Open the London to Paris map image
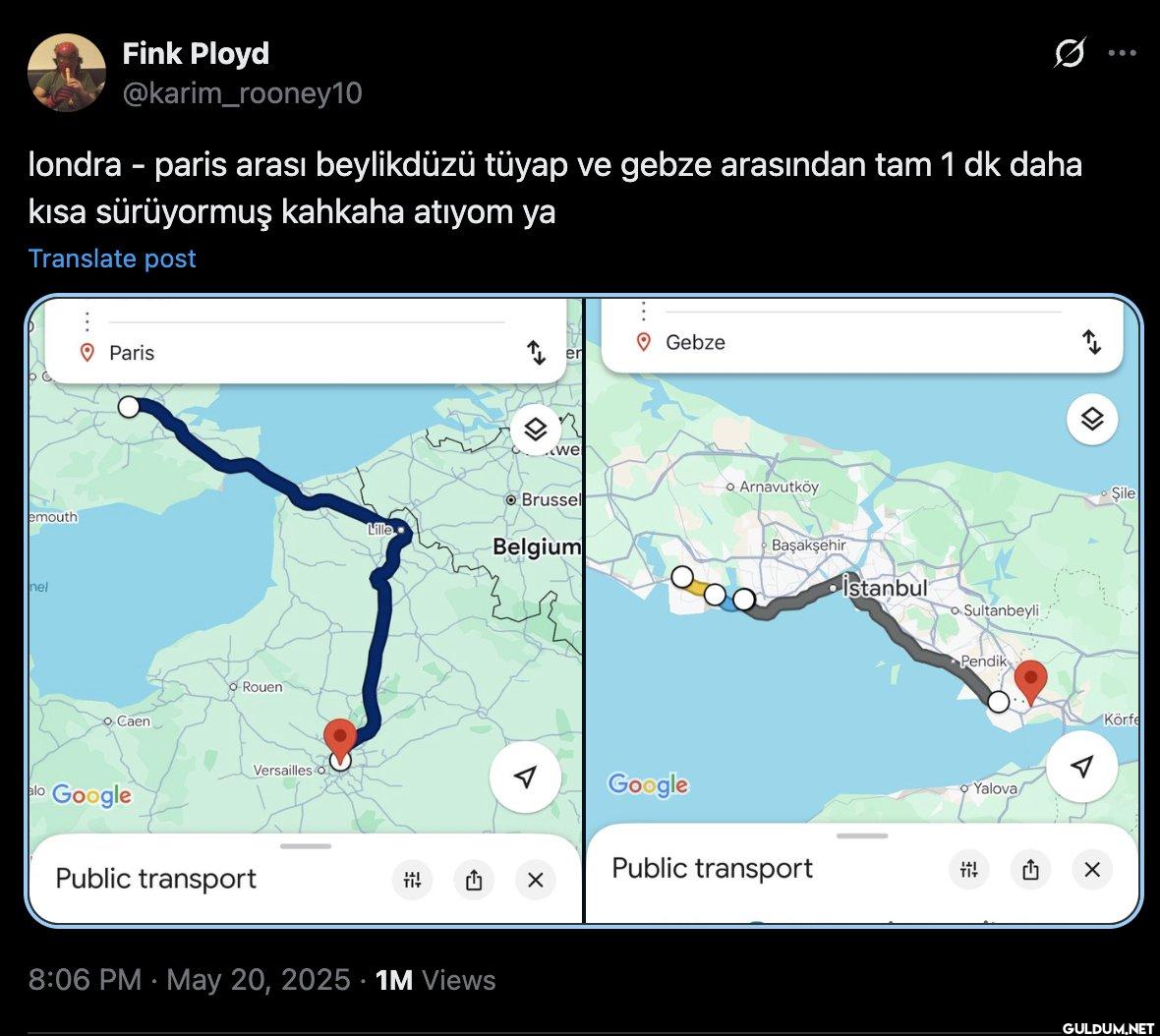The height and width of the screenshot is (1036, 1160). [x=305, y=609]
